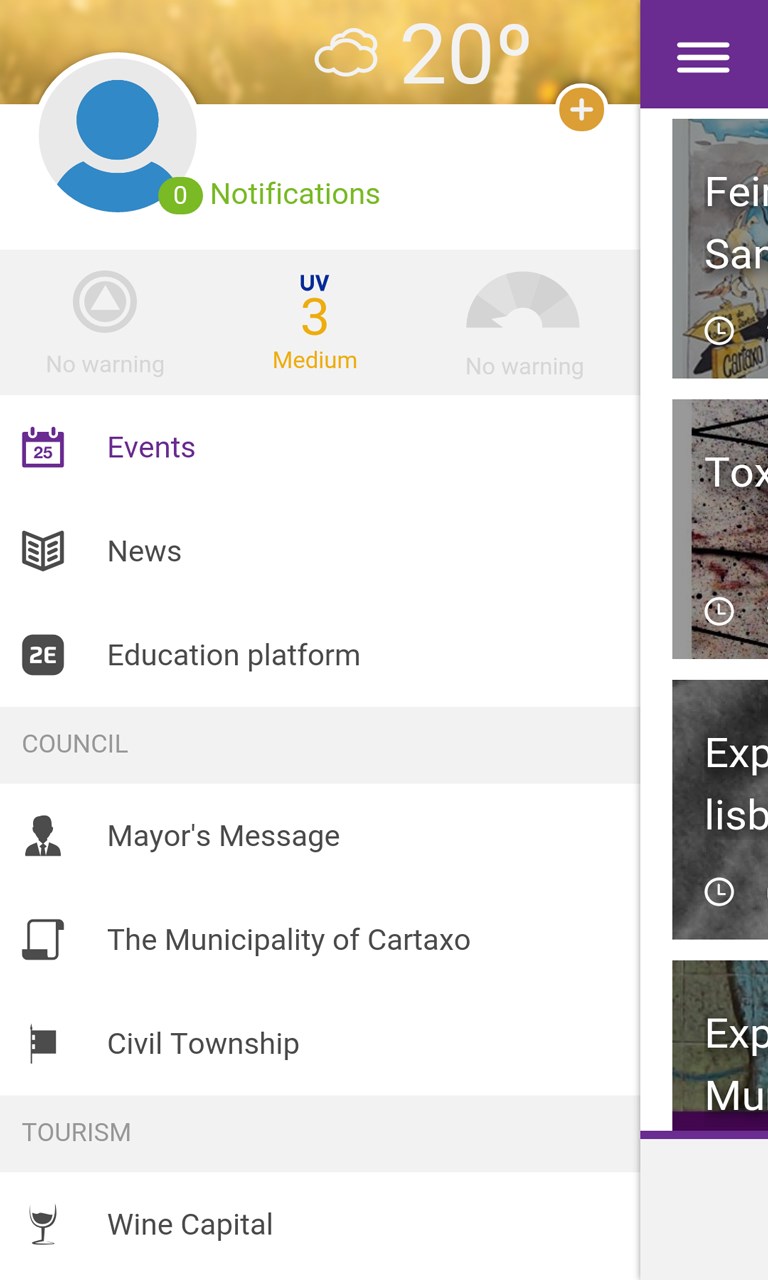Open the event card starting with "Tox"
This screenshot has height=1280, width=768.
[x=720, y=528]
